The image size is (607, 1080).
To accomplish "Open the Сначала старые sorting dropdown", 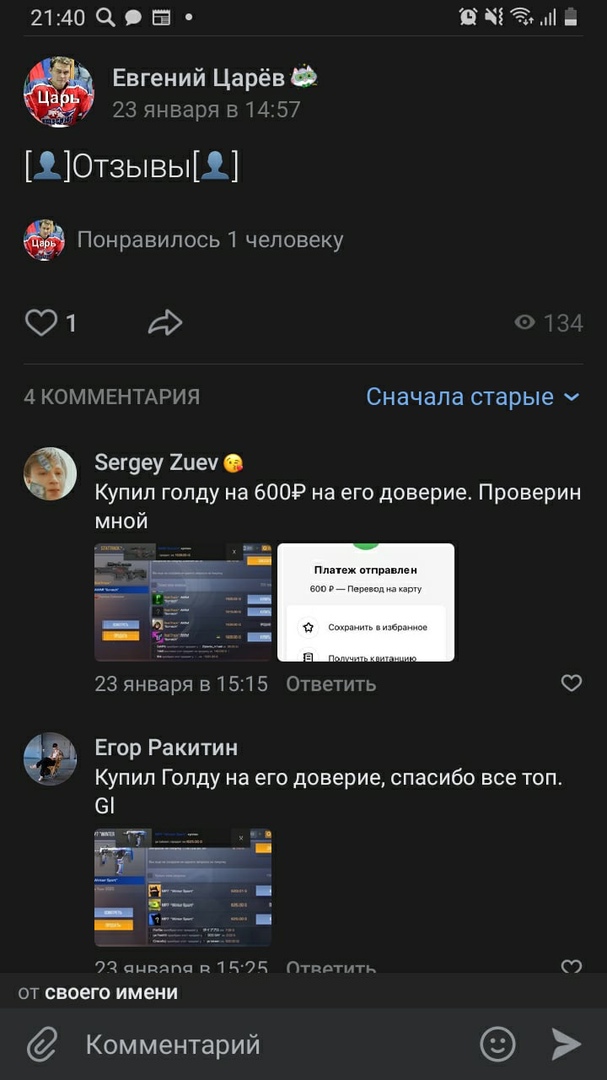I will click(x=472, y=397).
